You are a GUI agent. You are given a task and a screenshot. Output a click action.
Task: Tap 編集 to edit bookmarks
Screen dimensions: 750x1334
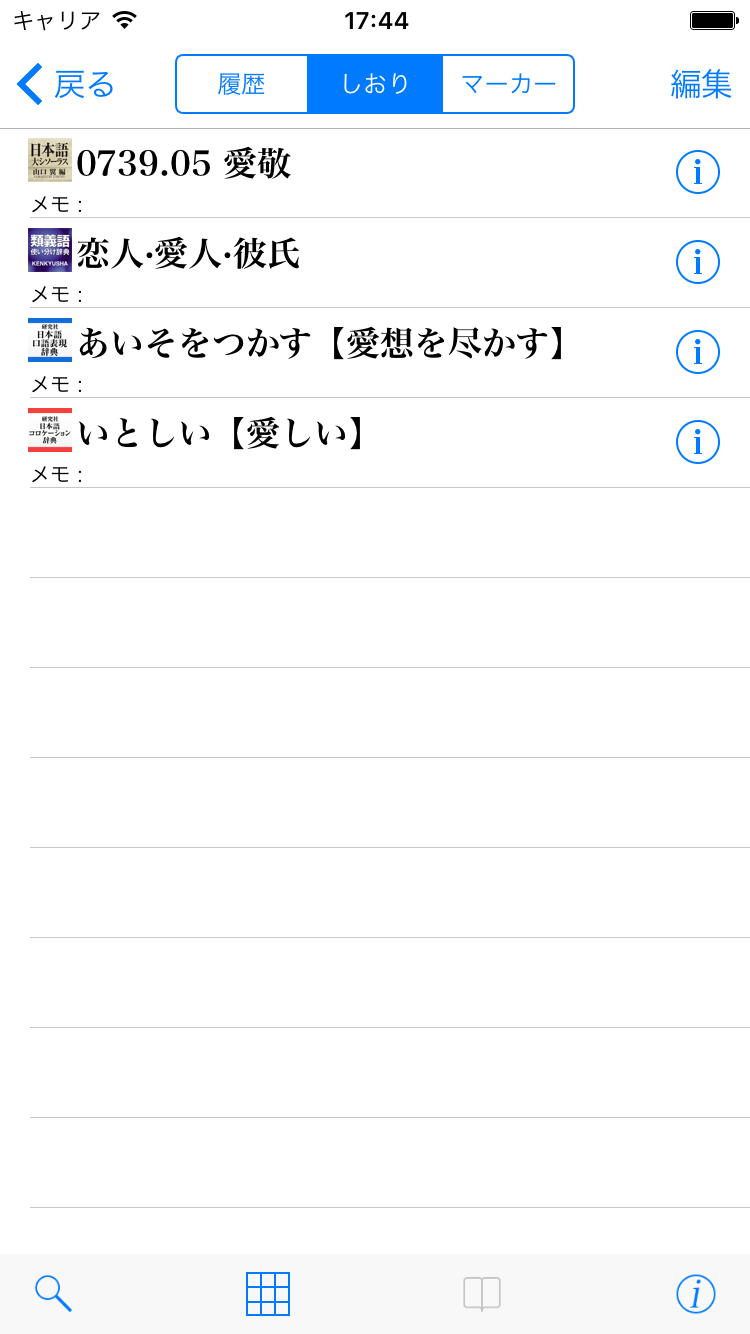pos(701,84)
